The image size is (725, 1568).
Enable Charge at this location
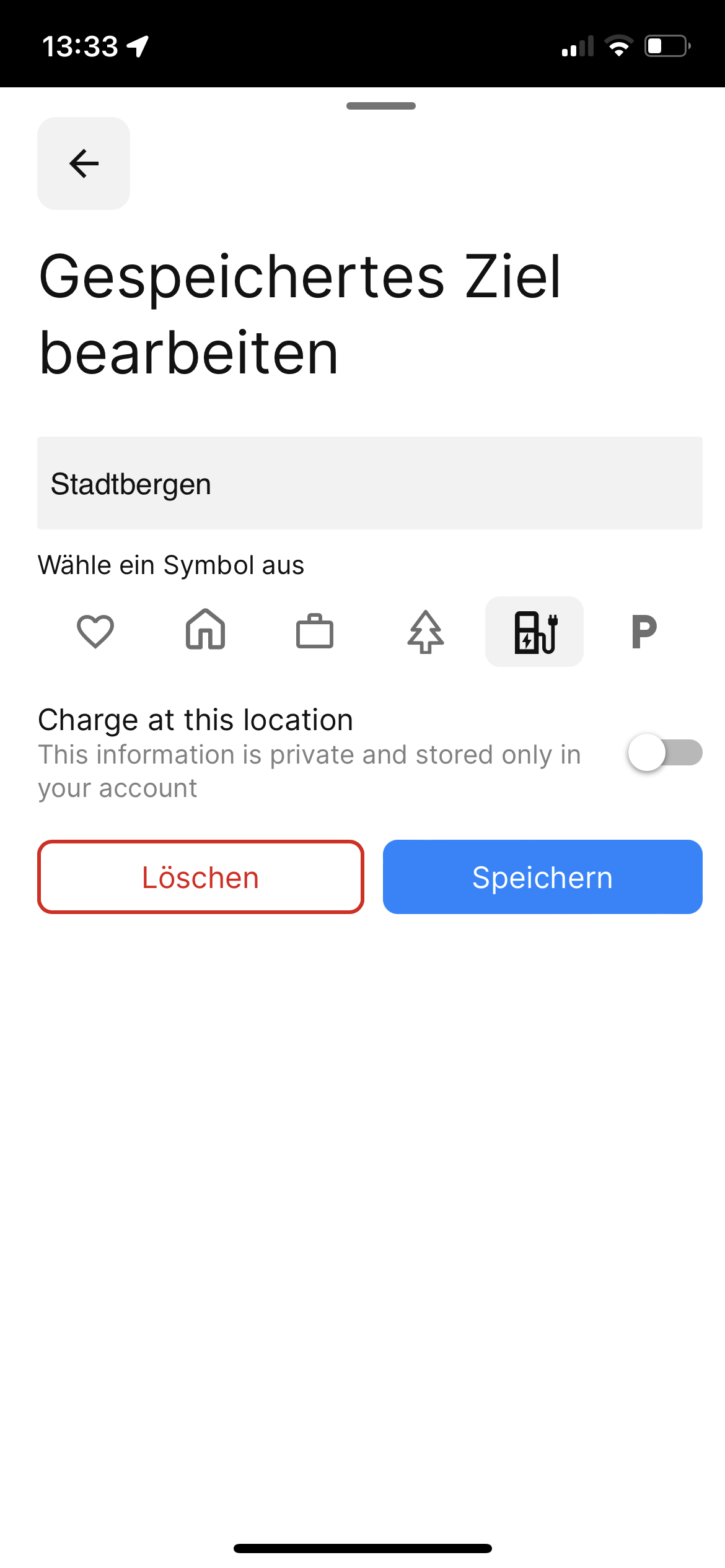[x=664, y=753]
